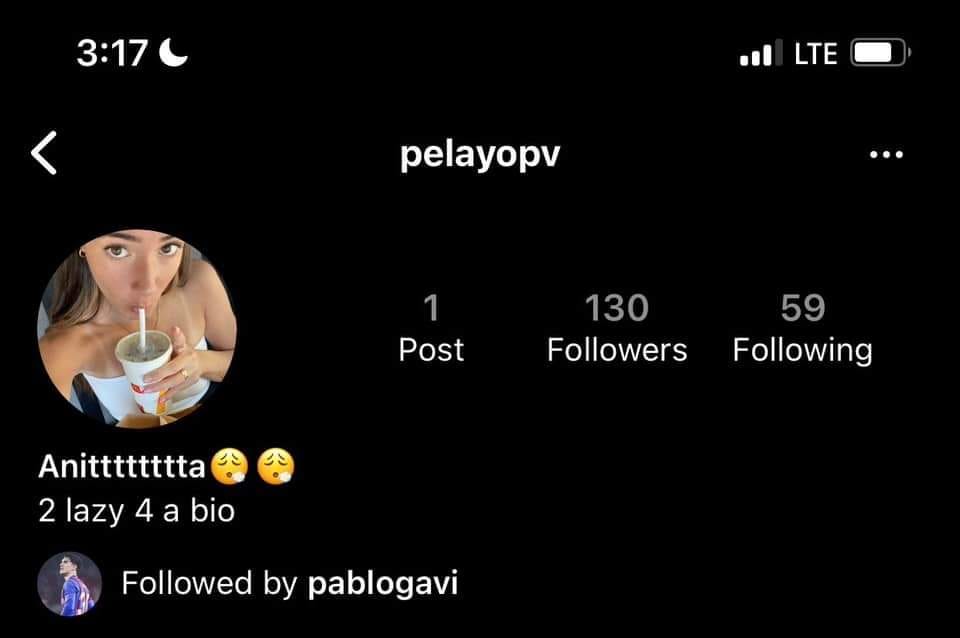
Task: Open the three-dot overflow menu
Action: pos(886,155)
